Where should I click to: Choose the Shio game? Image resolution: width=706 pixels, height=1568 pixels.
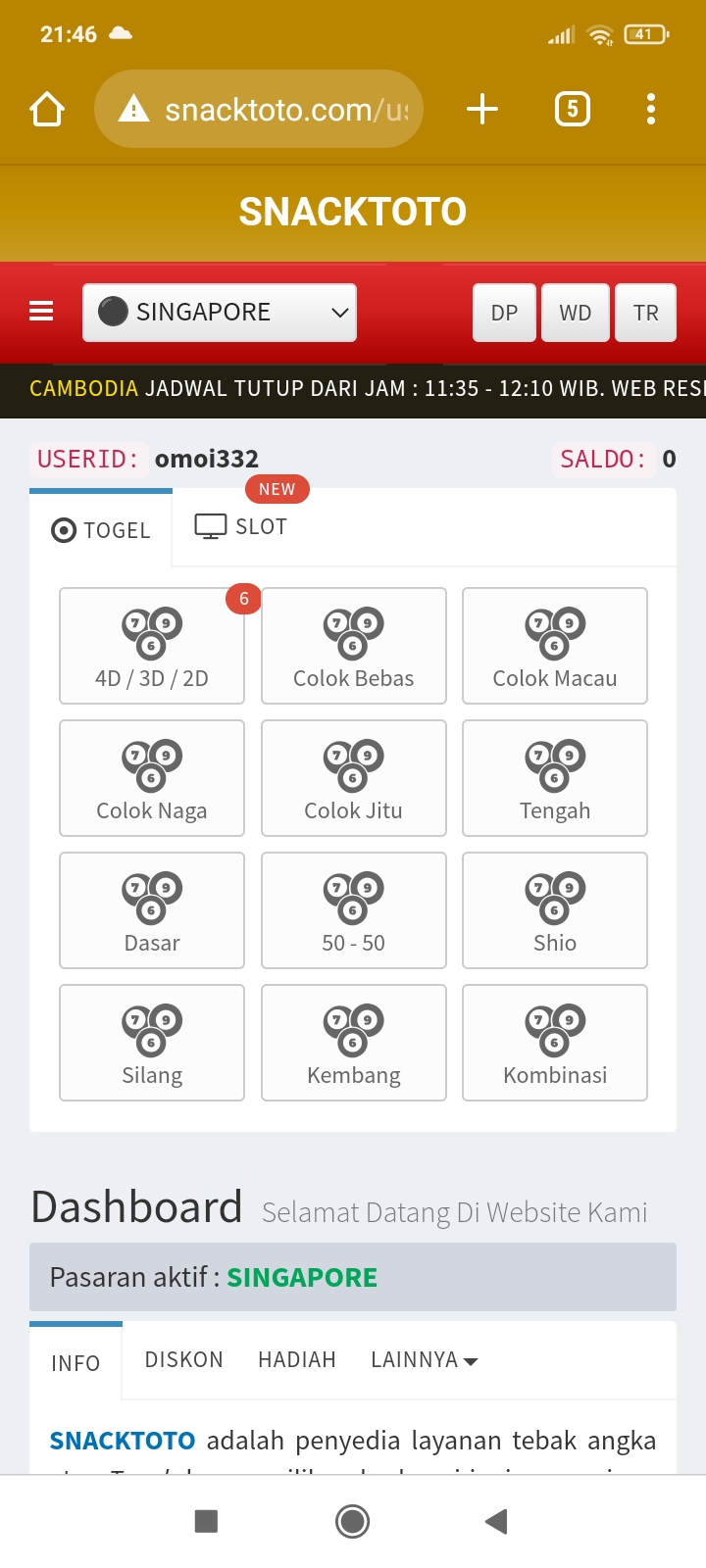(555, 910)
